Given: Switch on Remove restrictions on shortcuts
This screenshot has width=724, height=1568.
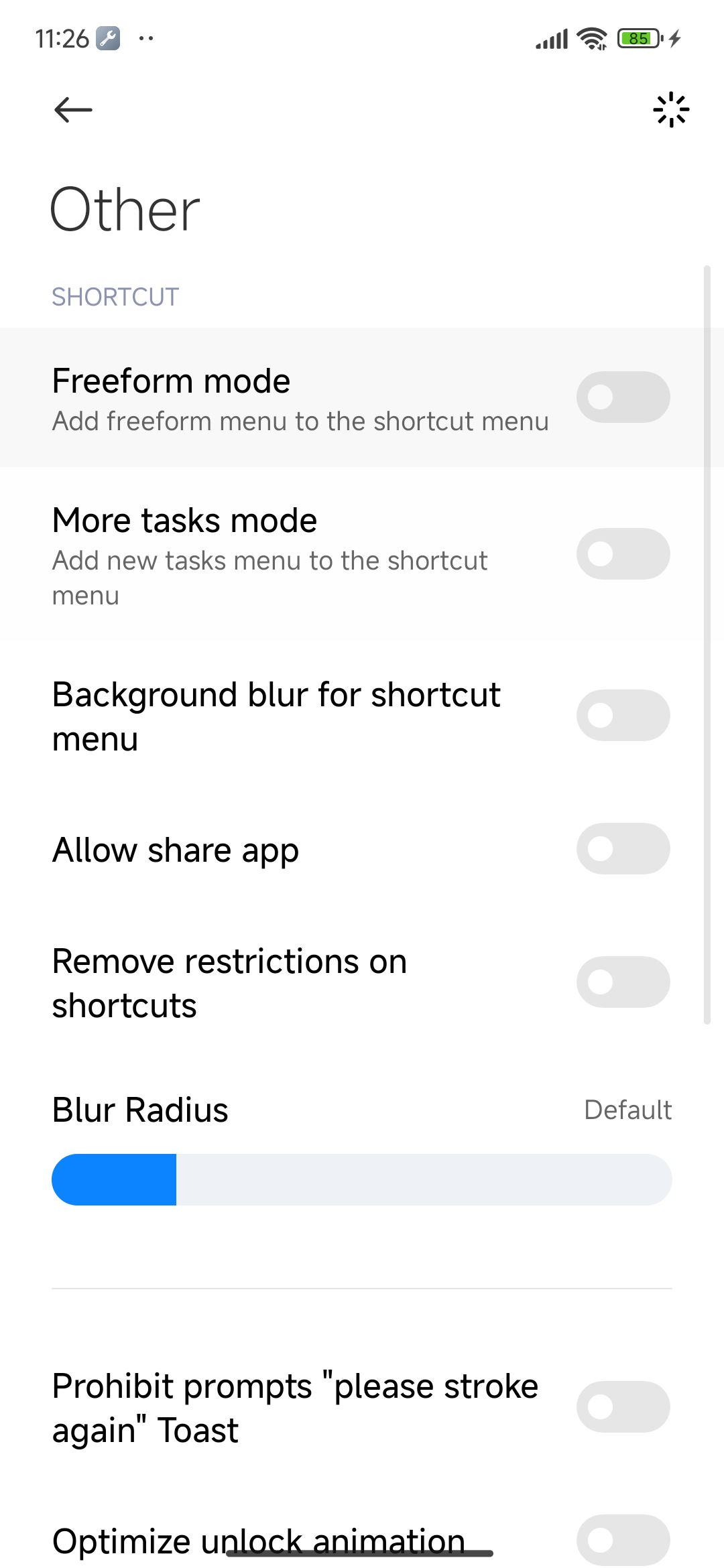Looking at the screenshot, I should [x=623, y=982].
